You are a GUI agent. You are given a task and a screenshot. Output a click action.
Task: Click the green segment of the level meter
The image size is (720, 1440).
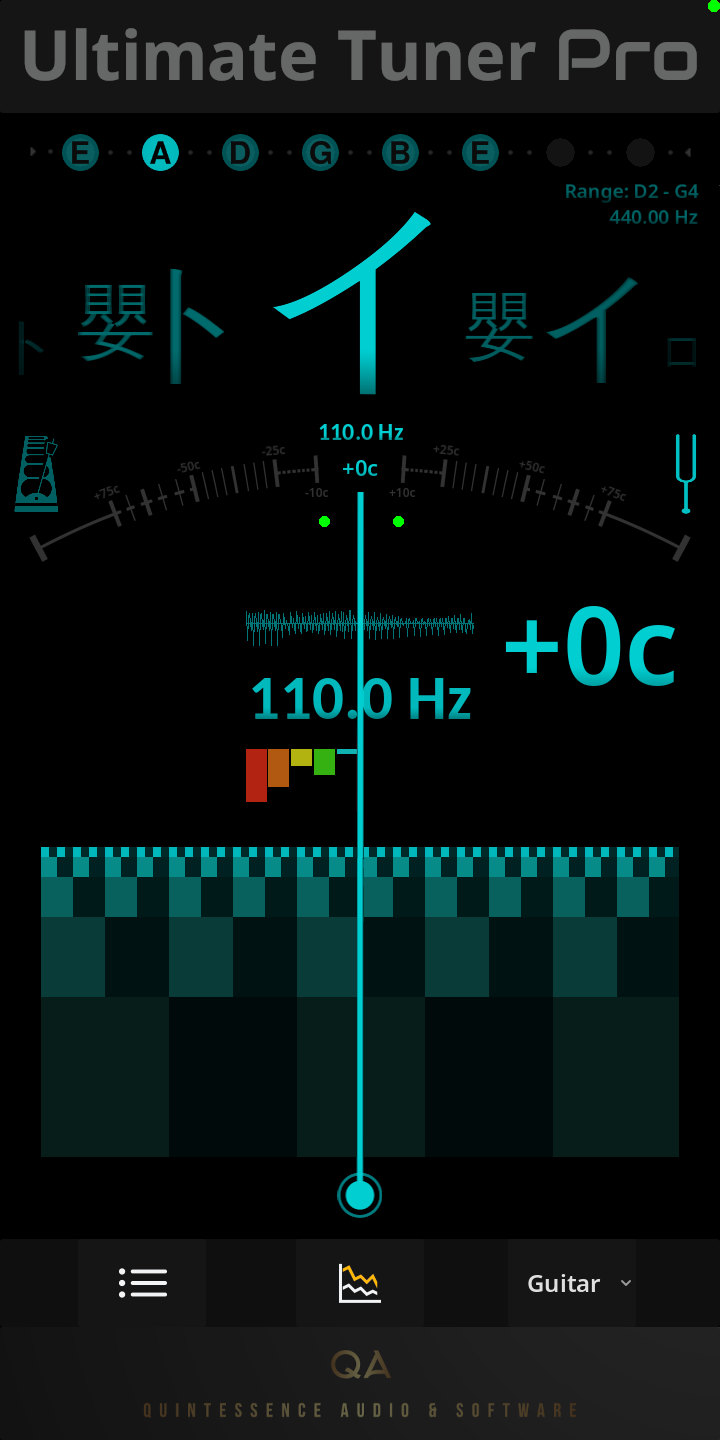tap(325, 760)
